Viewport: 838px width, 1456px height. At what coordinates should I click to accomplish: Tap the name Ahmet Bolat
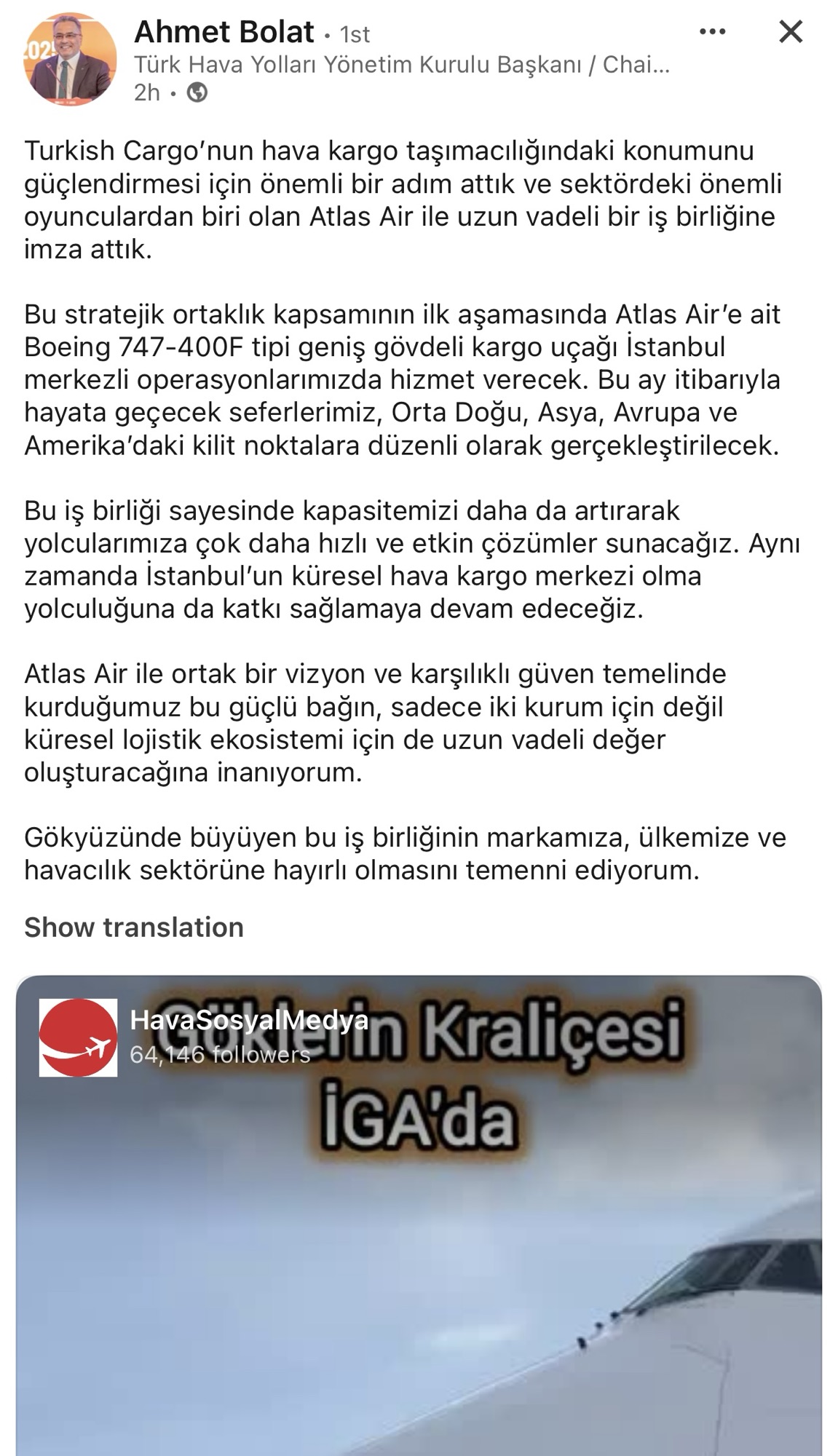tap(224, 32)
